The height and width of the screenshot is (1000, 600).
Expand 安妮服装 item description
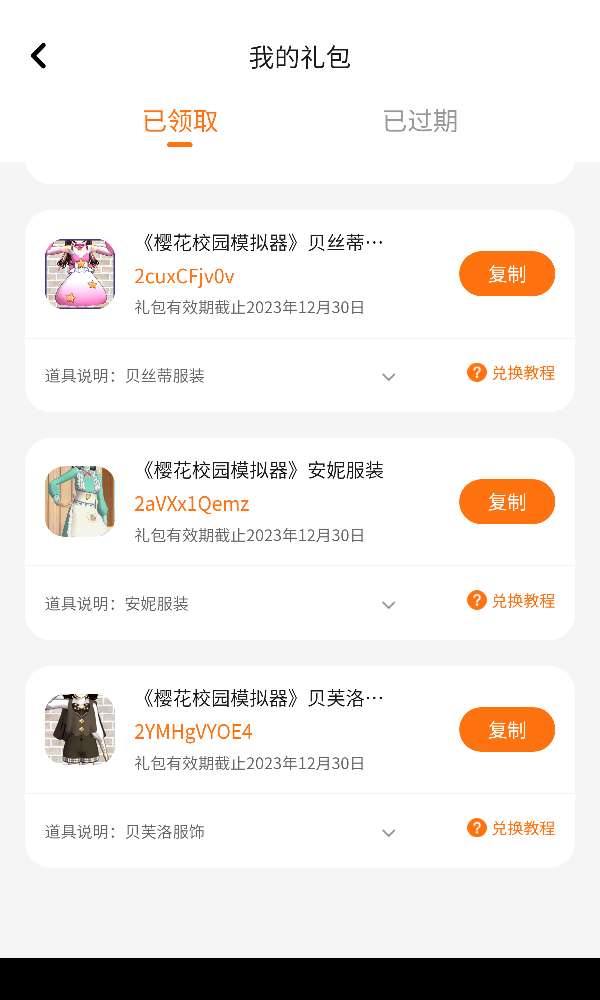coord(389,605)
